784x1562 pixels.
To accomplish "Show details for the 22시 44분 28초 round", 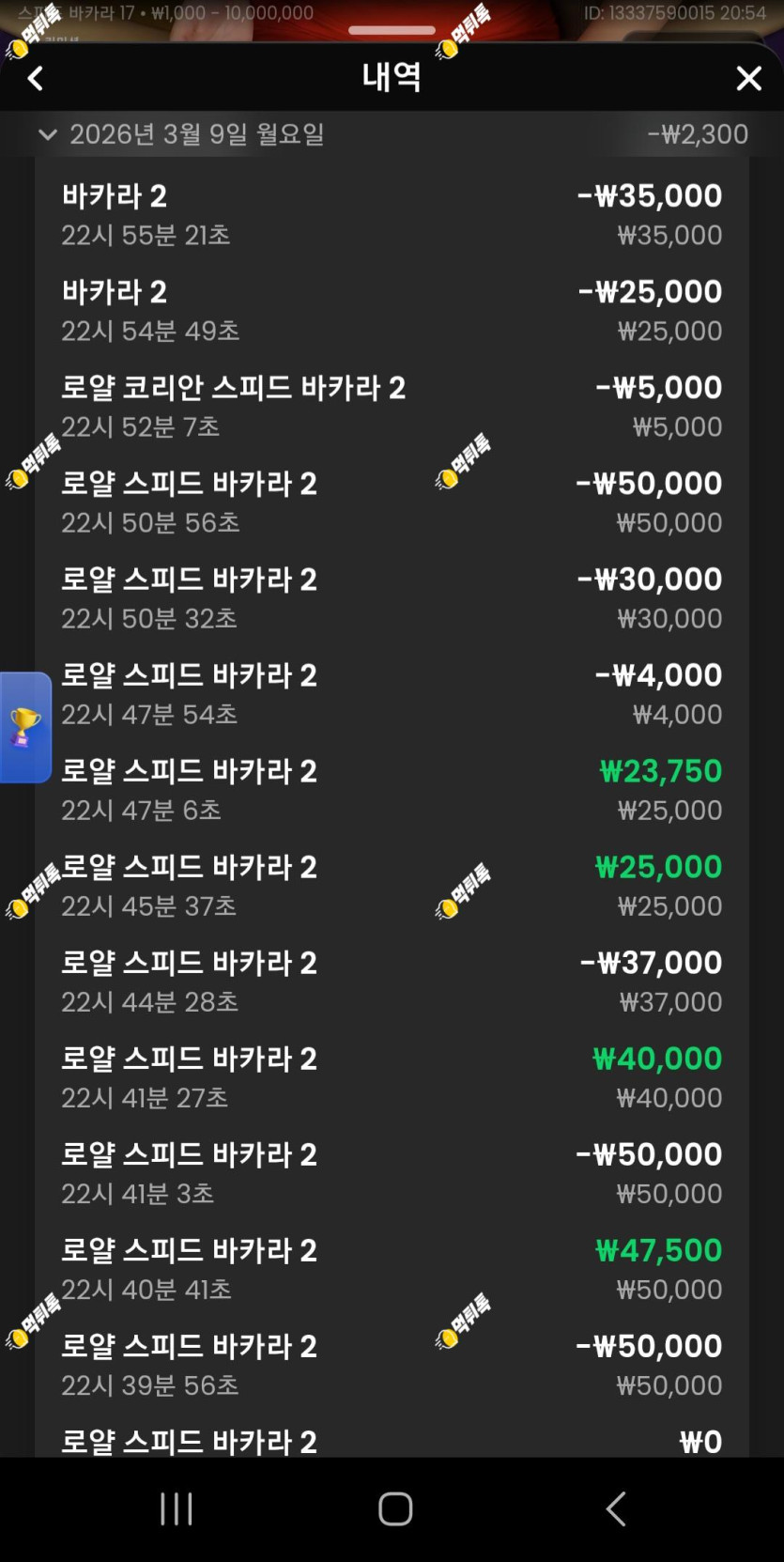I will (392, 981).
